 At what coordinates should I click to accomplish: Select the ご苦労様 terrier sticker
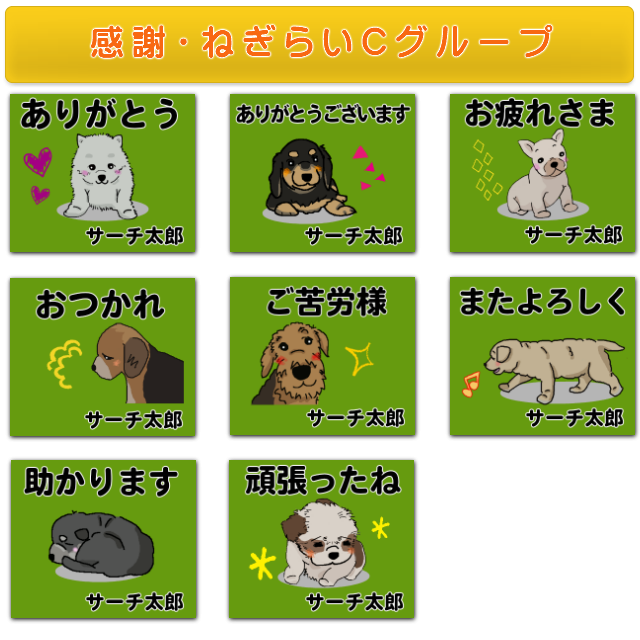[x=321, y=356]
